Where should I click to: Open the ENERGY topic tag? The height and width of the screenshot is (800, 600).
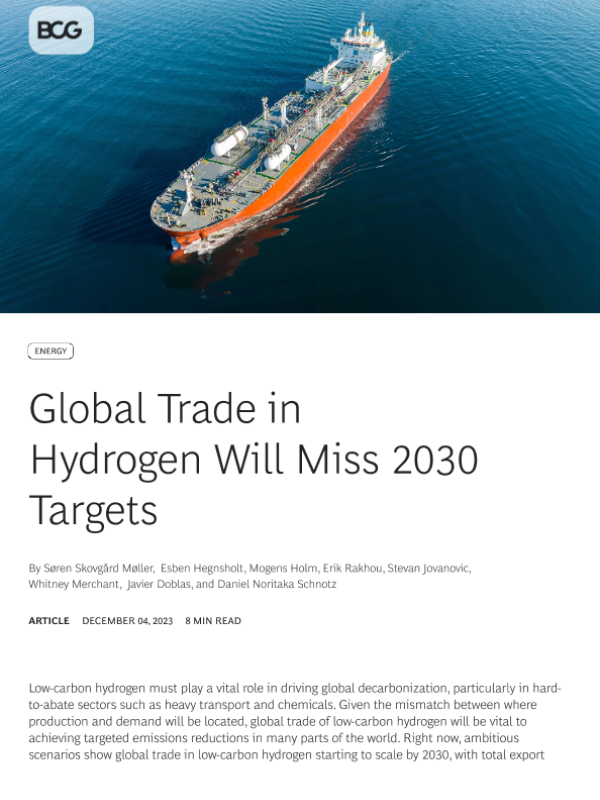[x=51, y=351]
